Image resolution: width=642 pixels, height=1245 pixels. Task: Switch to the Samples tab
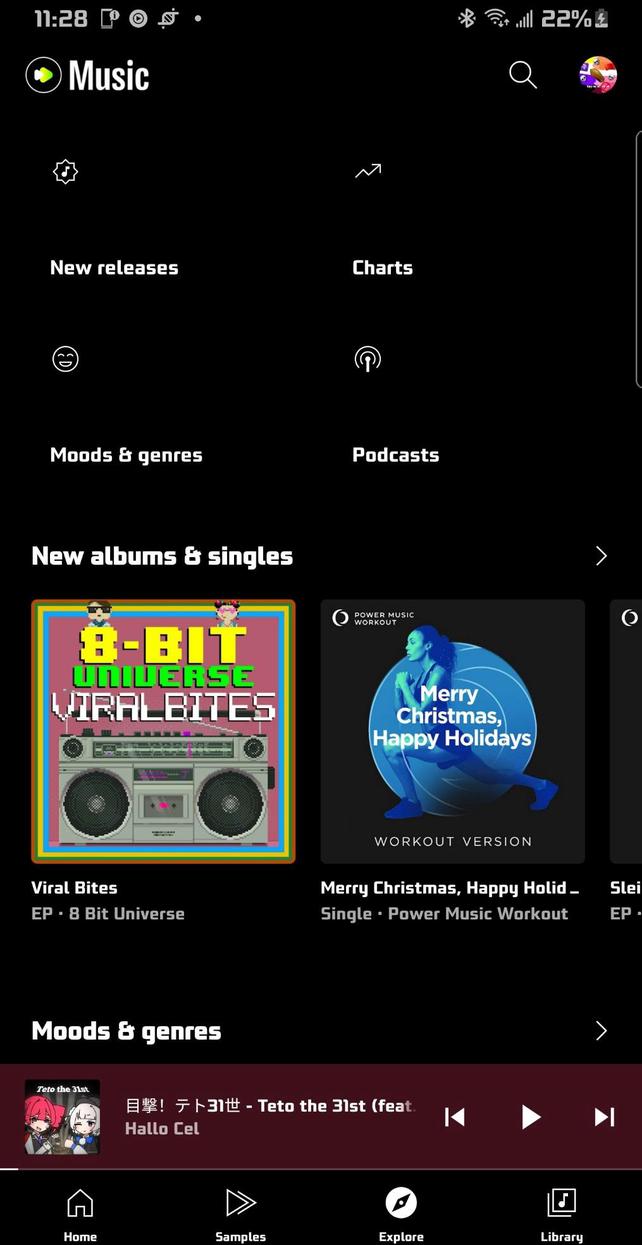pyautogui.click(x=240, y=1213)
